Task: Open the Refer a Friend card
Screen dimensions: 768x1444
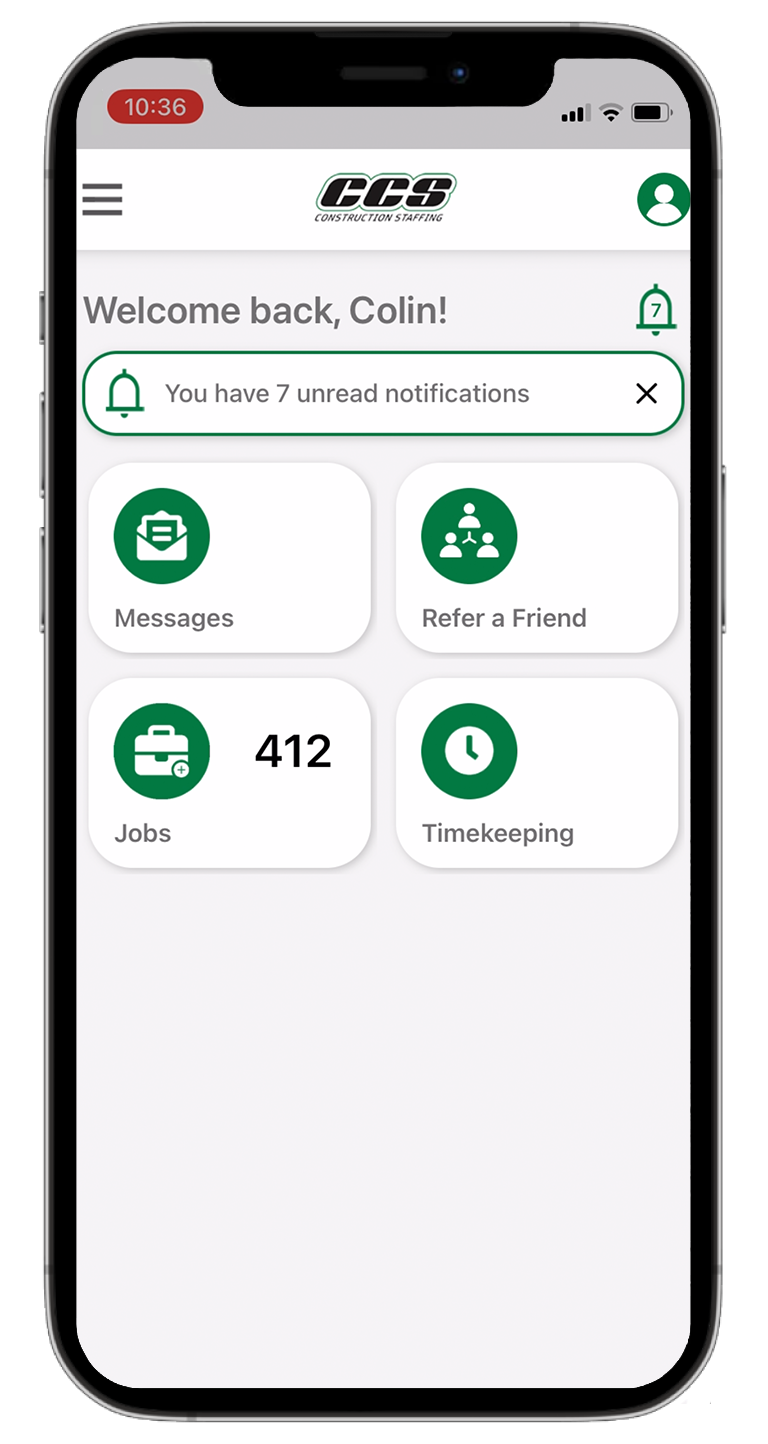Action: click(x=537, y=558)
